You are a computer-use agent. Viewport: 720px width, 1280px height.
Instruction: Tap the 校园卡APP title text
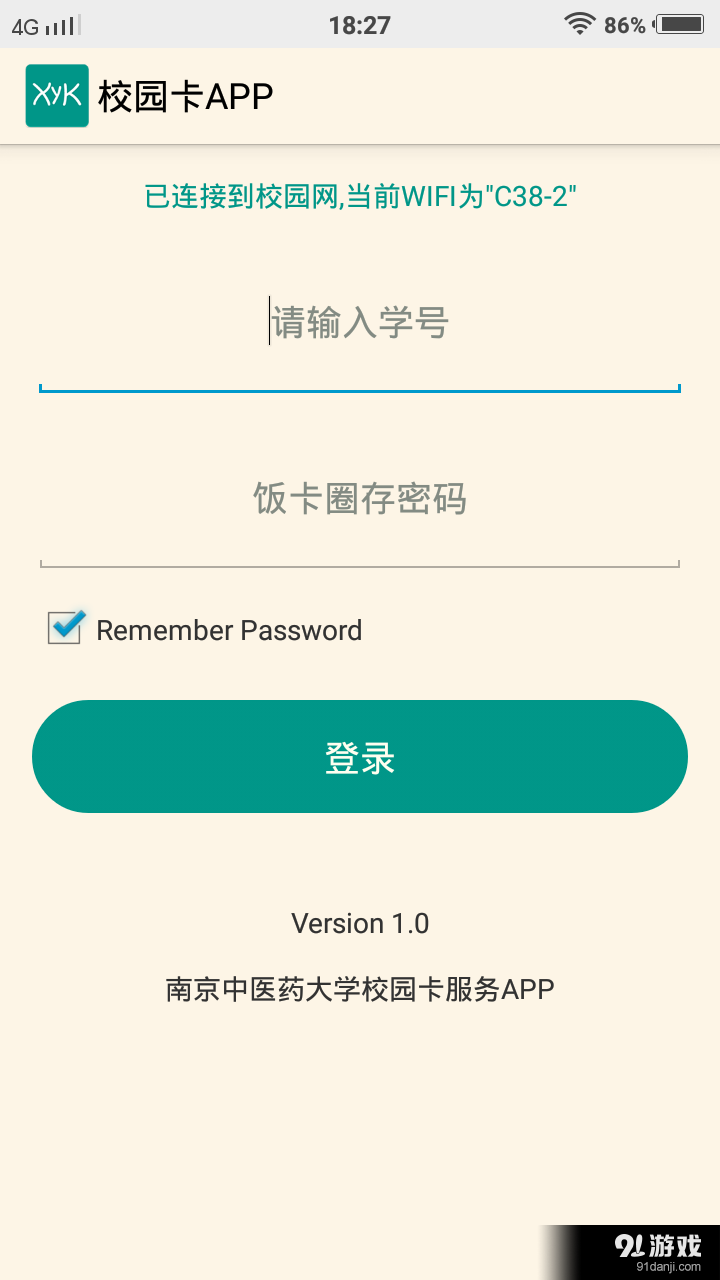[x=183, y=96]
